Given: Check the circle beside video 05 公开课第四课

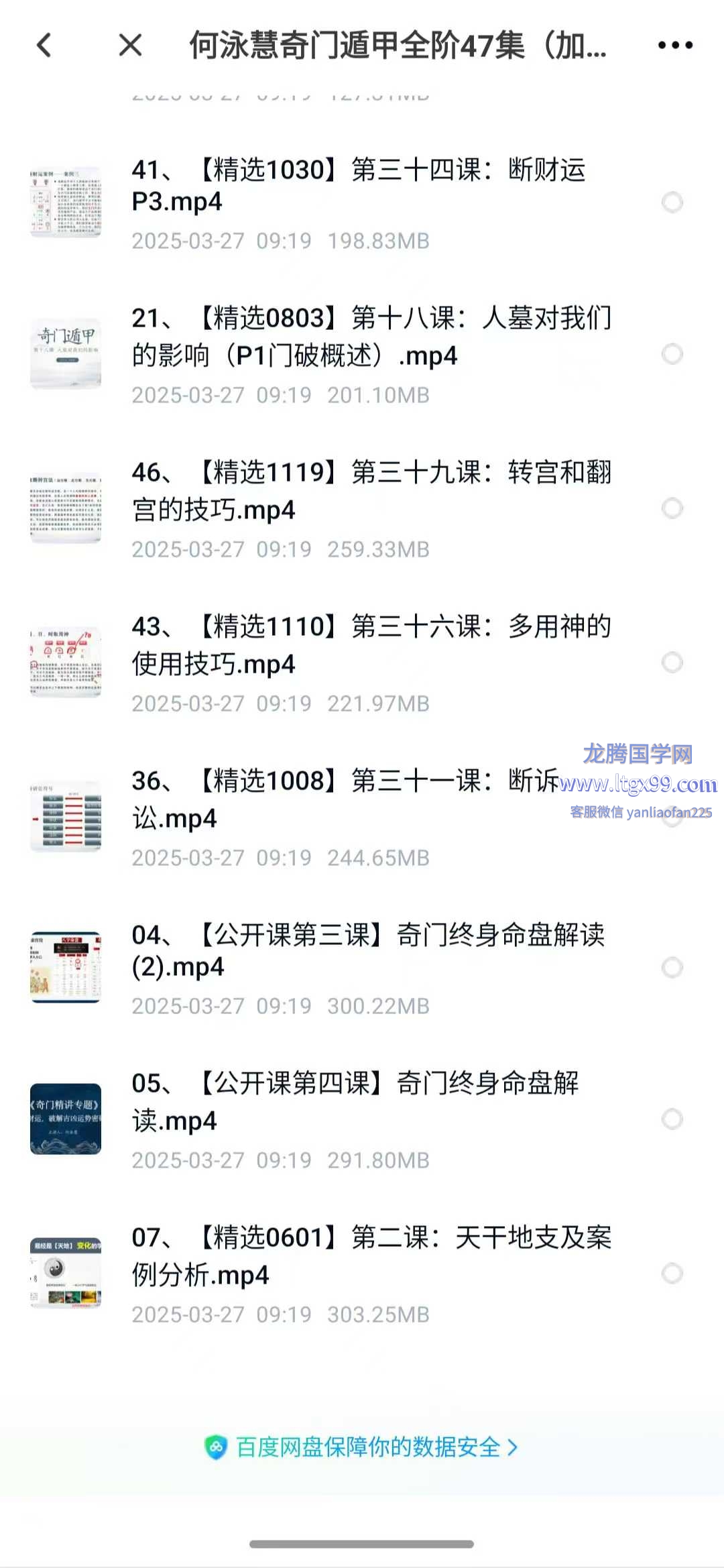Looking at the screenshot, I should 672,1119.
